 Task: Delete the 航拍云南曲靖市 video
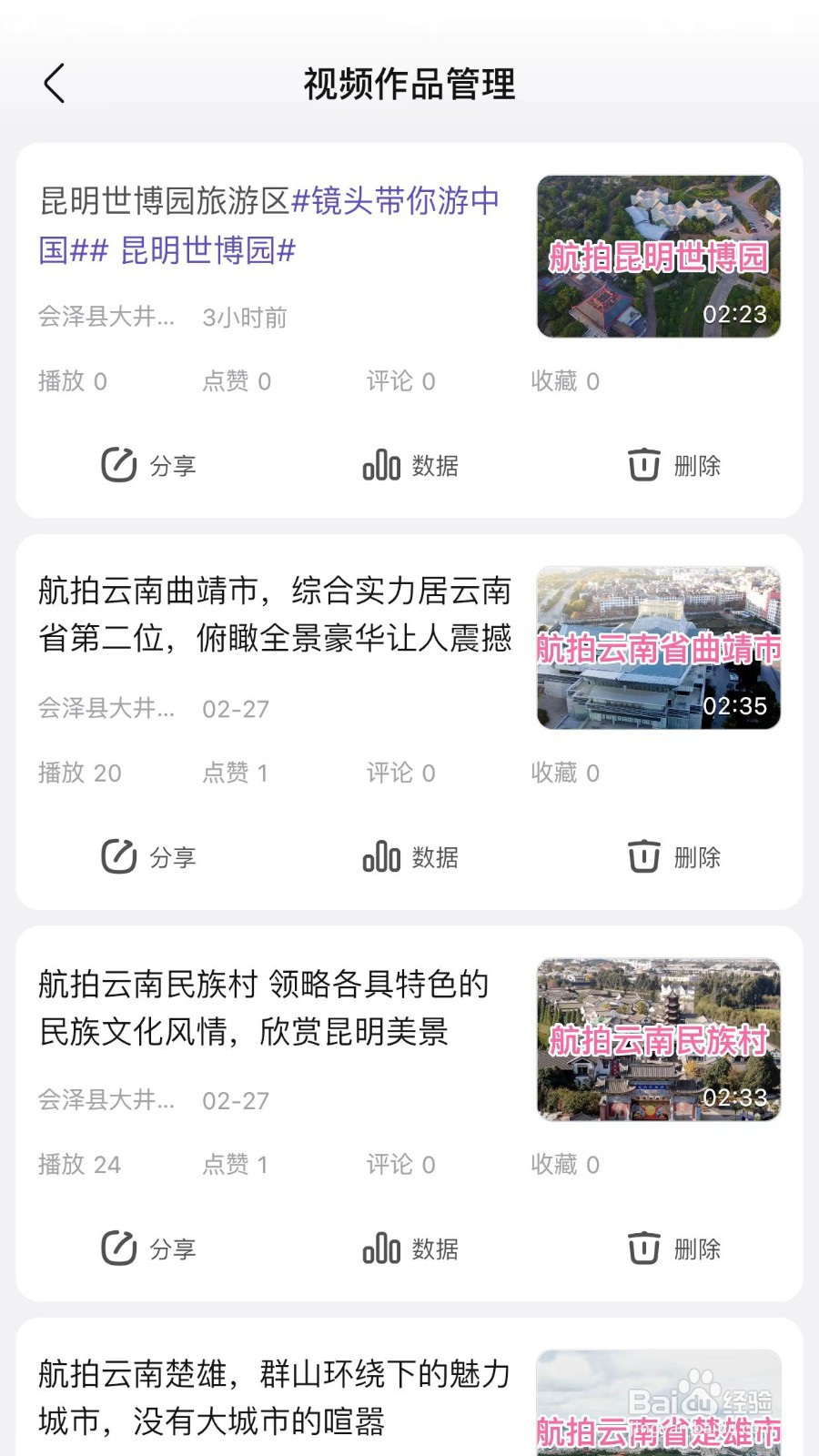click(x=674, y=856)
